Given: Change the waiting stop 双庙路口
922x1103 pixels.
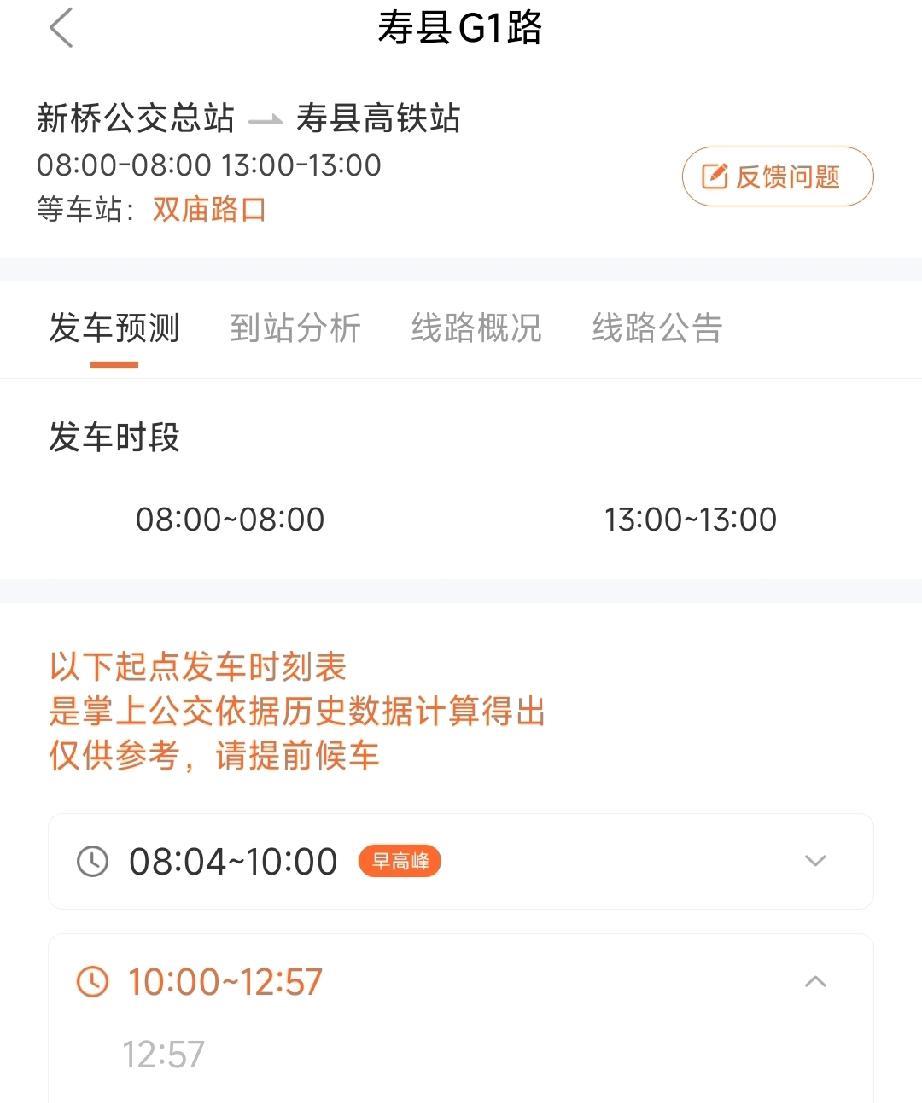Looking at the screenshot, I should [209, 210].
